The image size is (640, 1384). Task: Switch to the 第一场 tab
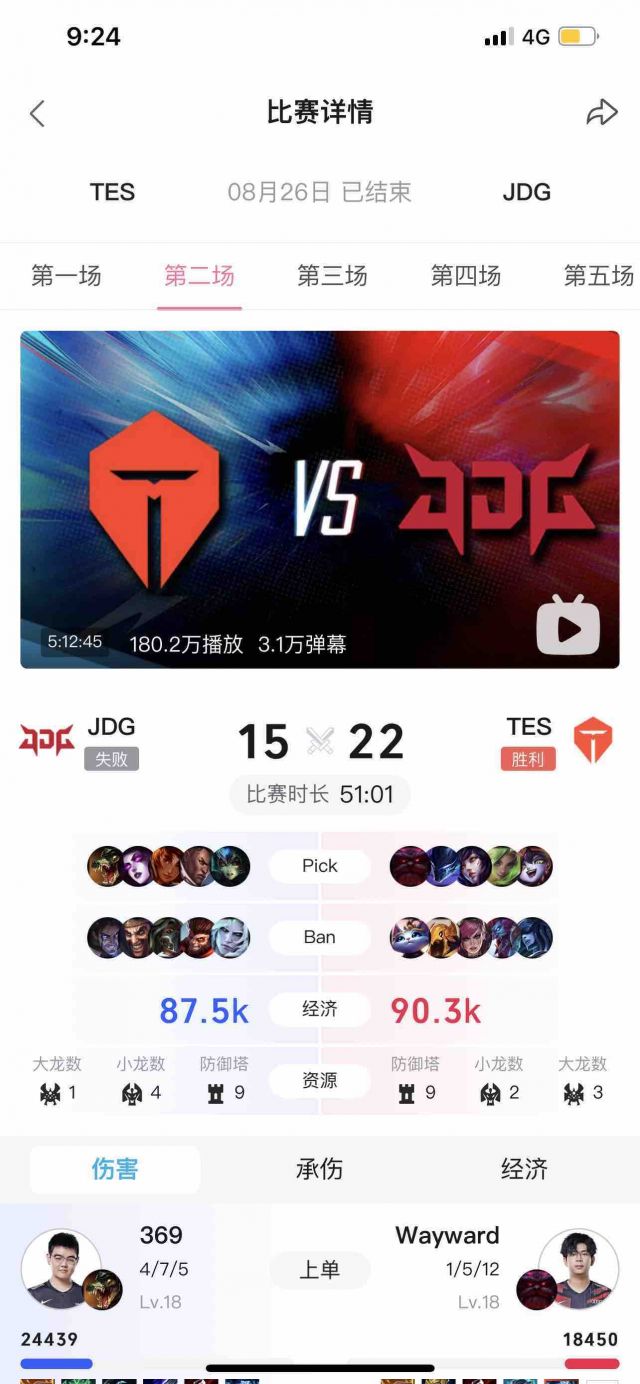[66, 276]
